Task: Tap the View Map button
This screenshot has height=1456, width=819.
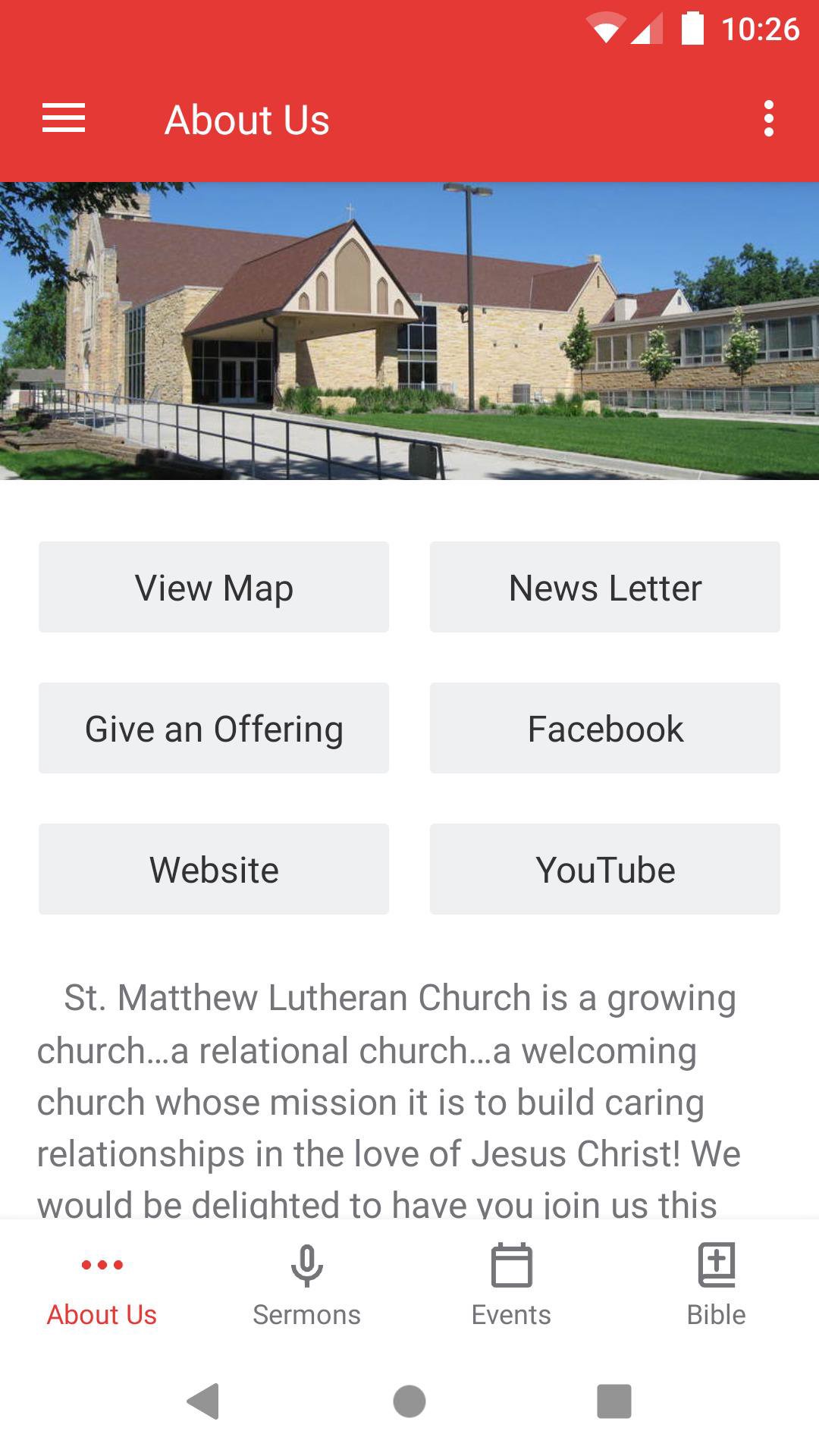Action: click(x=214, y=587)
